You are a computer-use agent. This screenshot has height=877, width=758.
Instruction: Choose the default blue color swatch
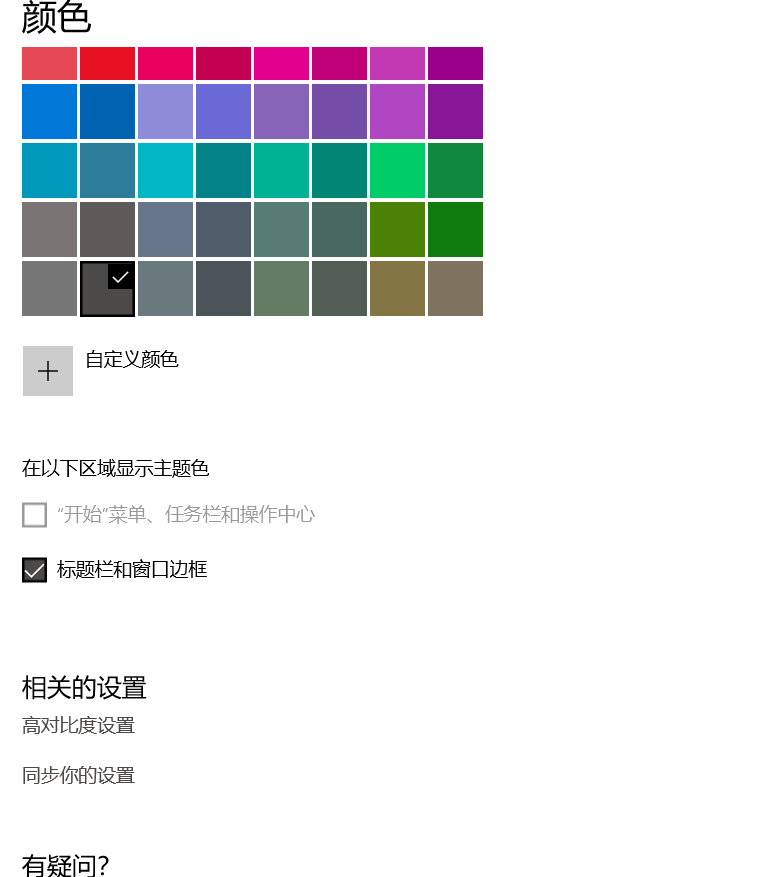pyautogui.click(x=49, y=111)
